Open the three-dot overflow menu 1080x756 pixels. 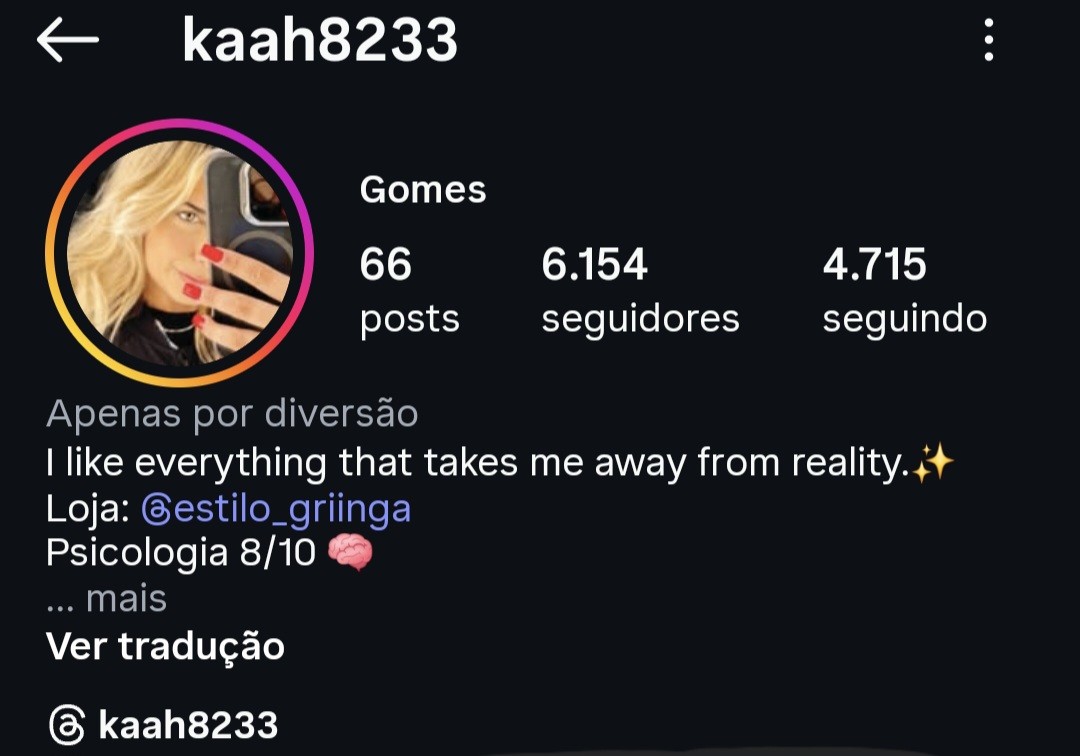pyautogui.click(x=988, y=41)
